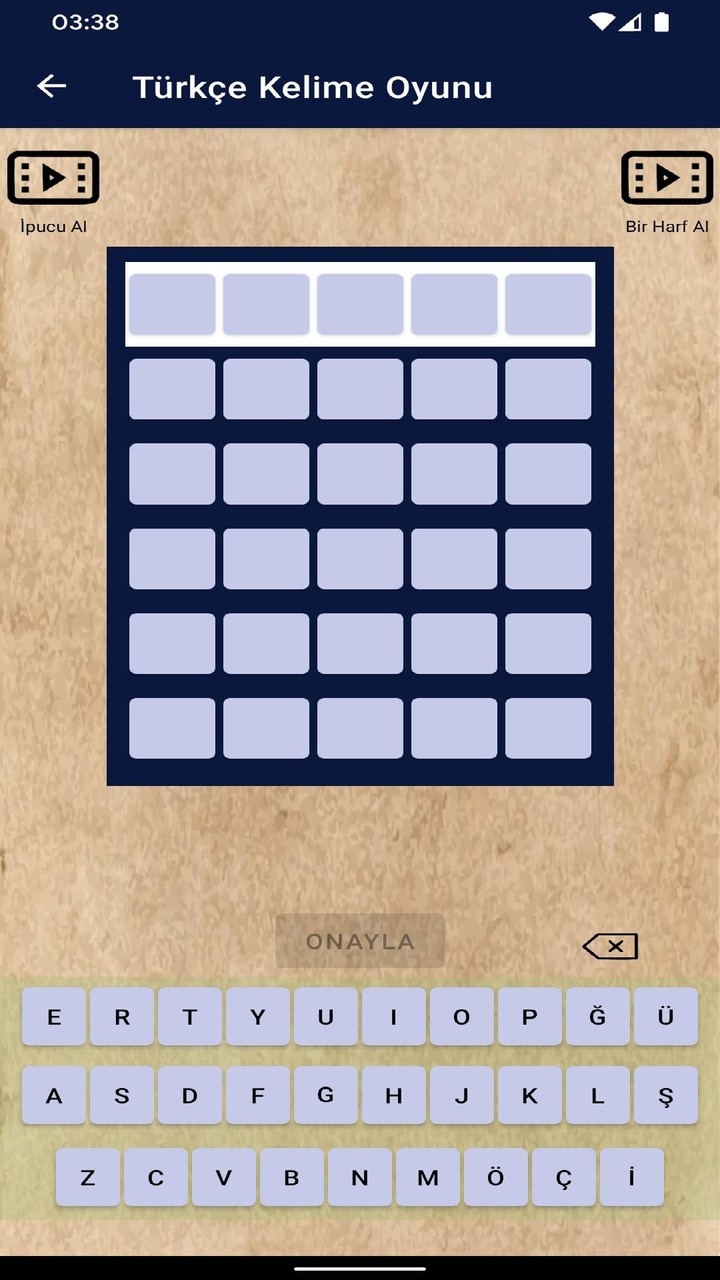The height and width of the screenshot is (1280, 720).
Task: Tap the İpucu Al video ad icon
Action: (x=53, y=177)
